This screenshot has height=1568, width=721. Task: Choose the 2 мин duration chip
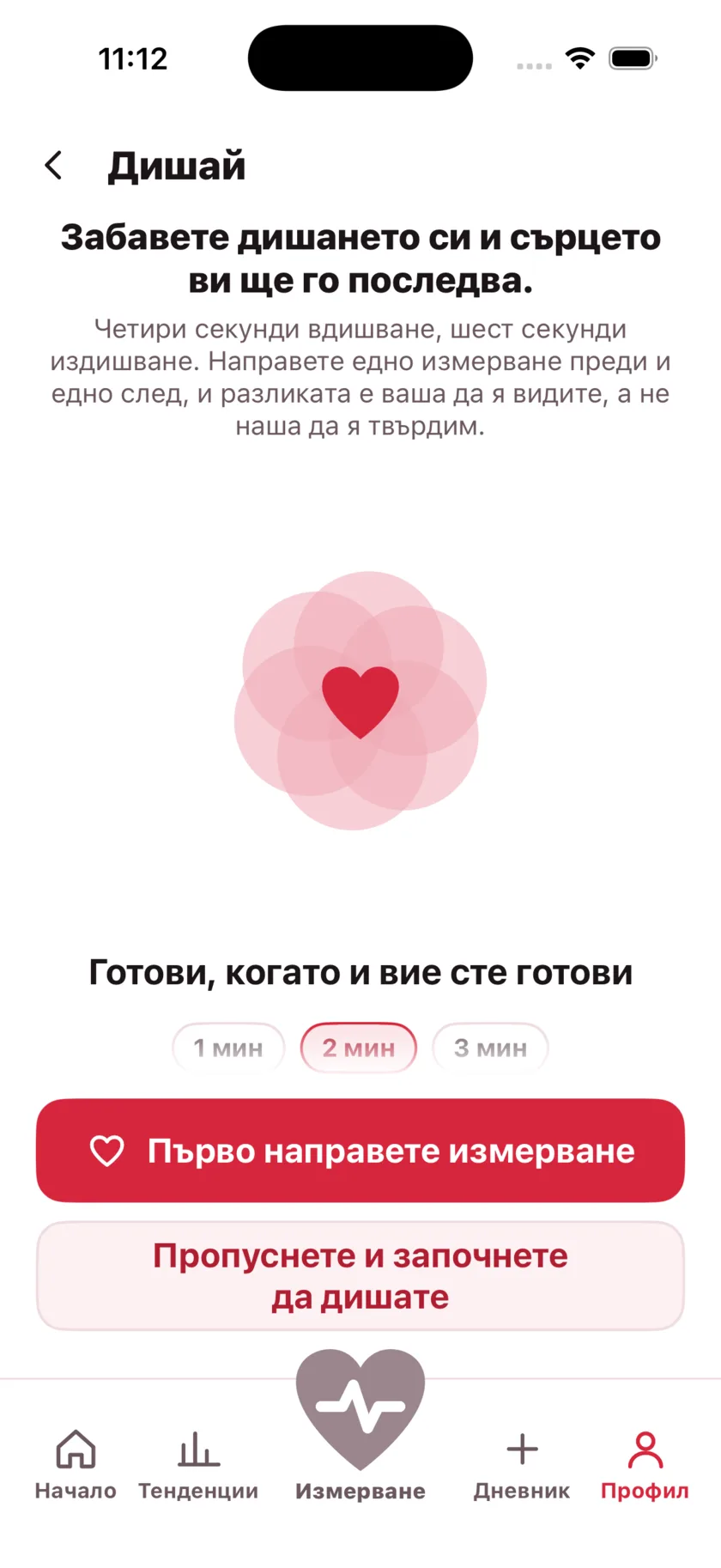pyautogui.click(x=359, y=1048)
